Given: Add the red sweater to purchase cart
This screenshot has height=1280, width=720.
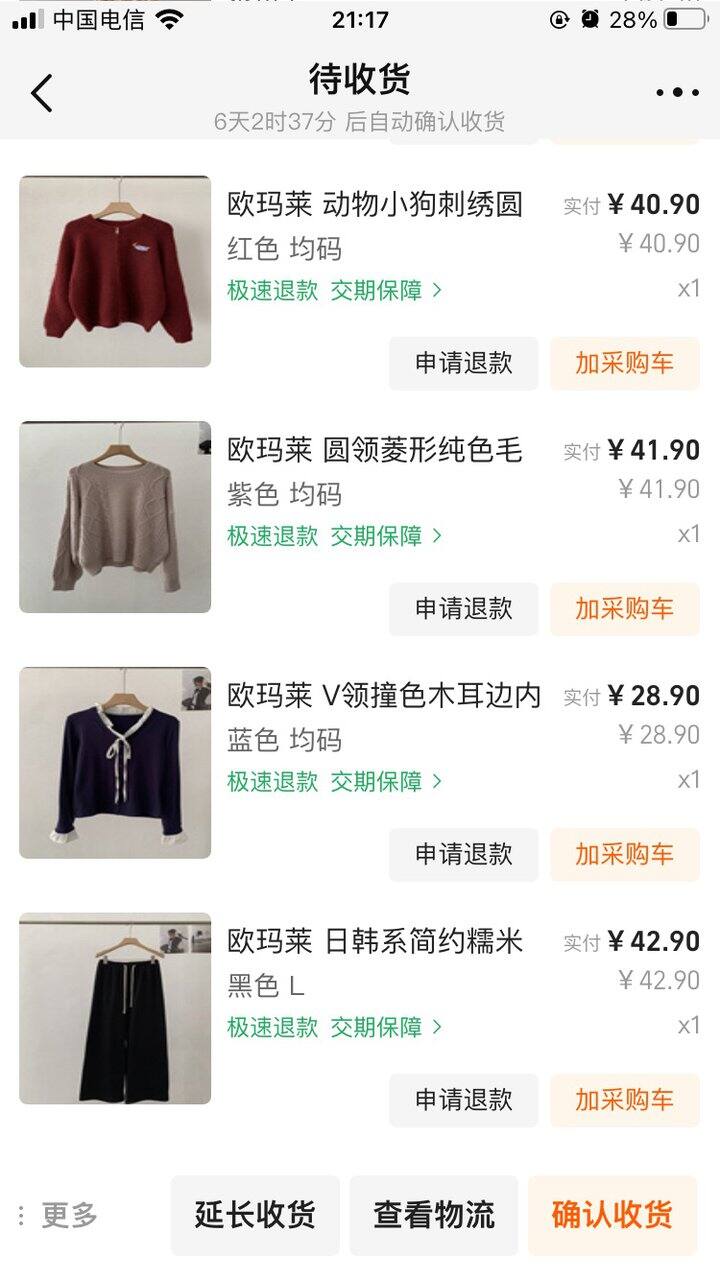Looking at the screenshot, I should 624,363.
